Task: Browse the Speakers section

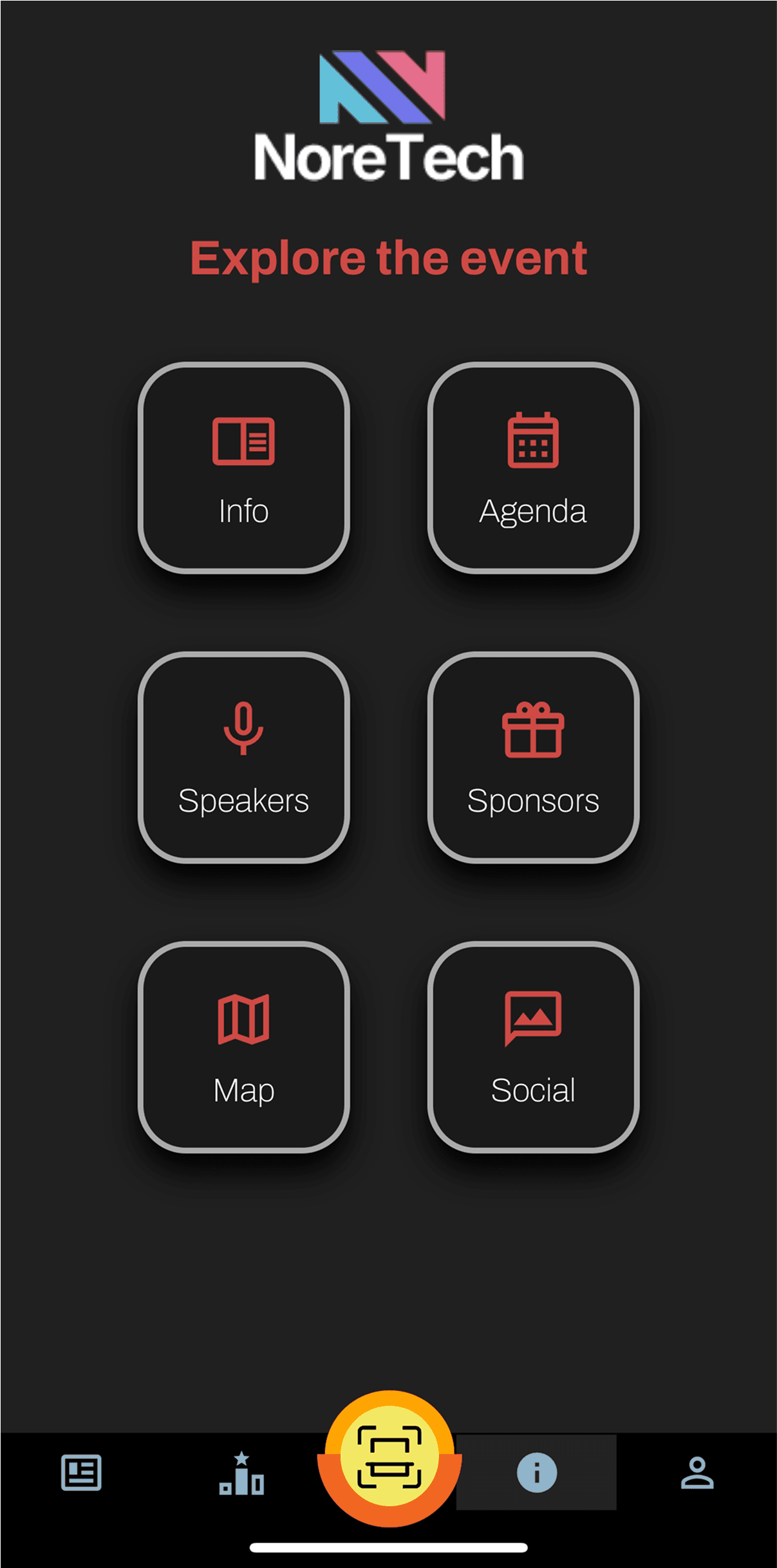Action: [243, 758]
